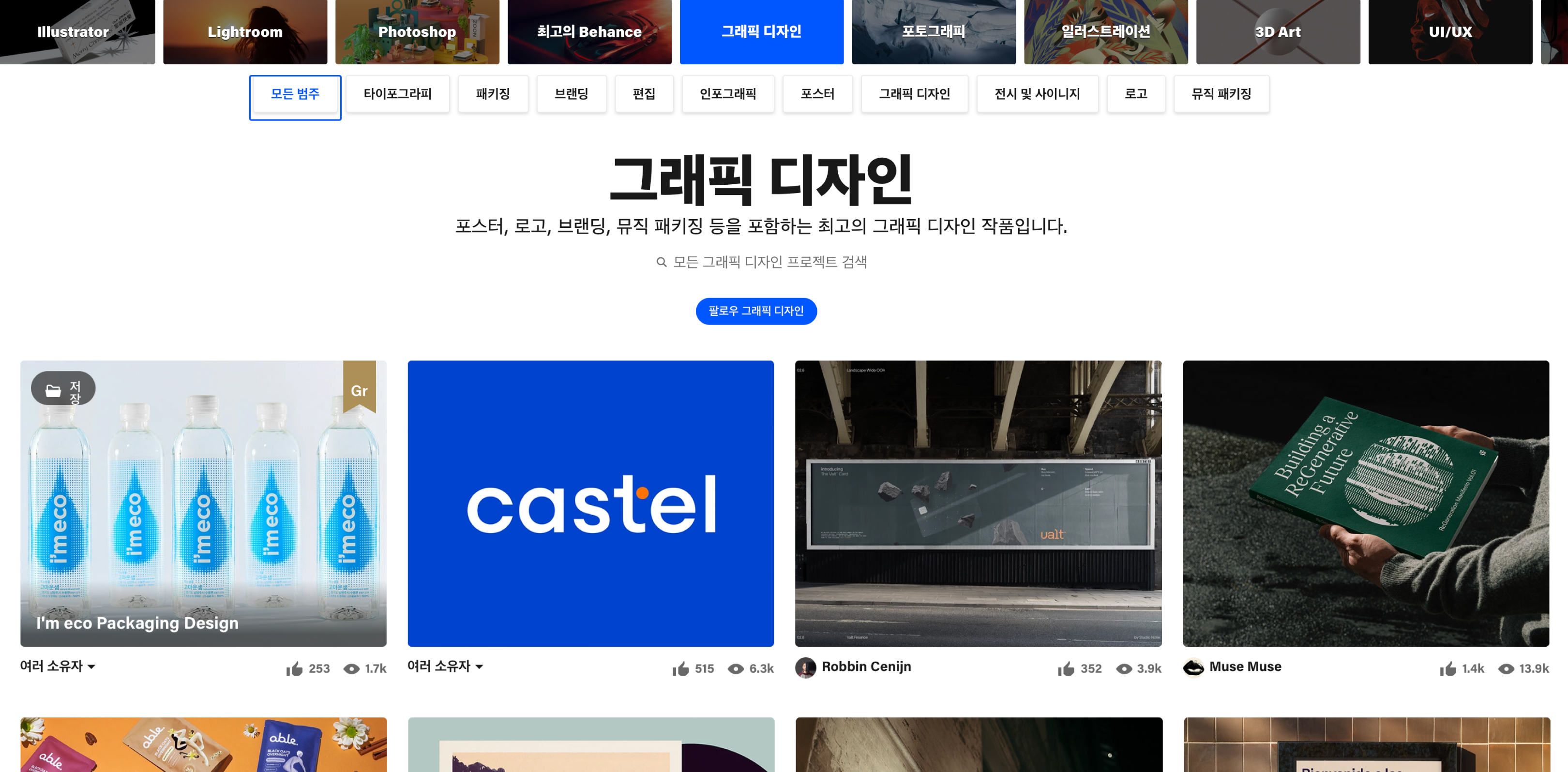This screenshot has width=1568, height=772.
Task: Choose the 뮤직 패키징 category
Action: point(1221,94)
